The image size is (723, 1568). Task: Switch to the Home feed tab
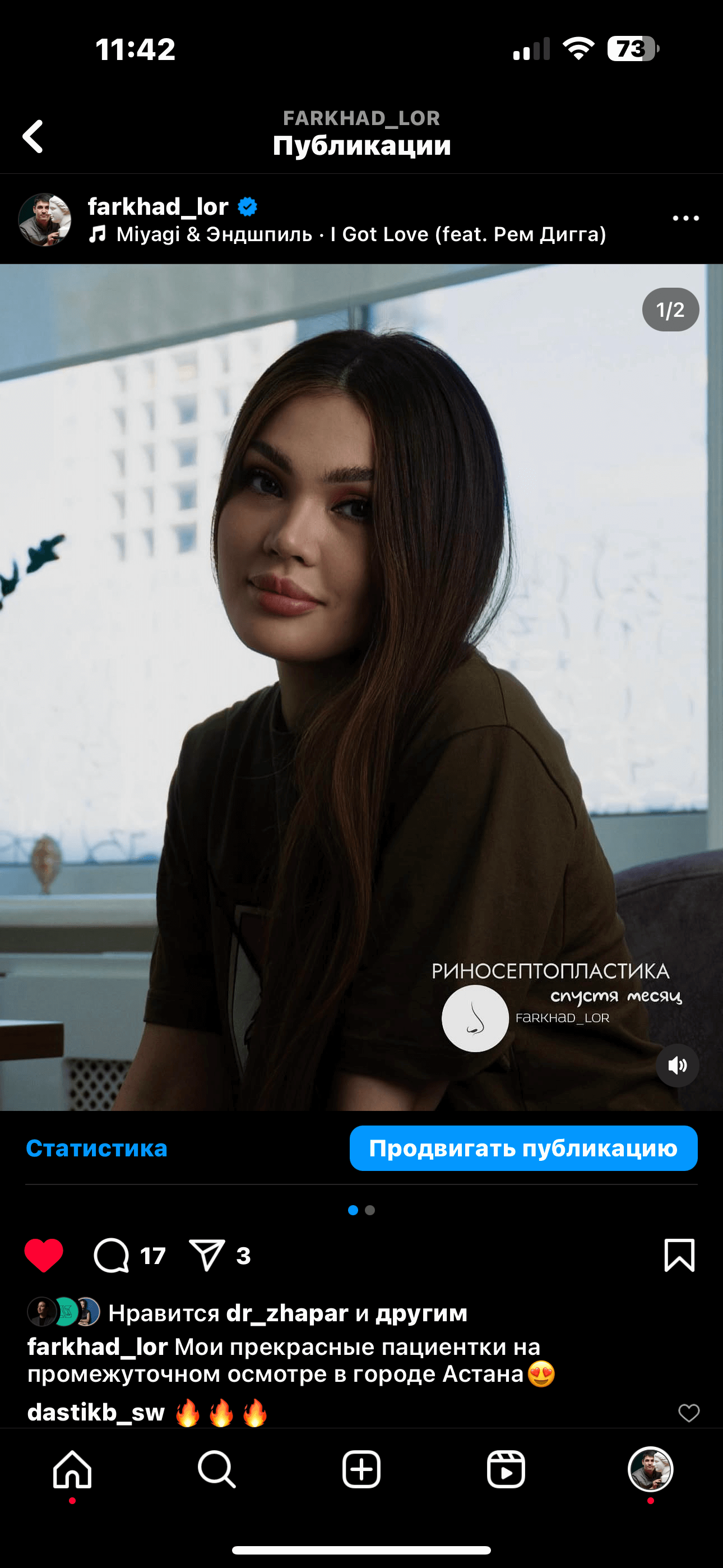click(x=72, y=1469)
